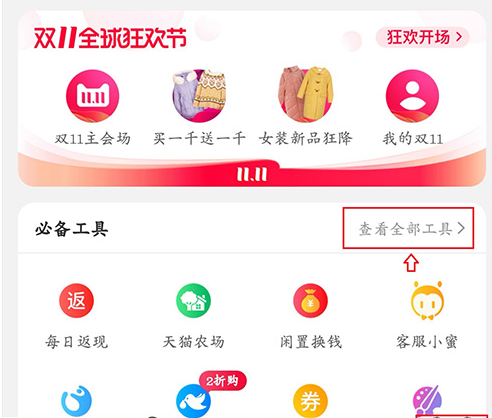Open 闲置换钱 tool

(x=310, y=316)
